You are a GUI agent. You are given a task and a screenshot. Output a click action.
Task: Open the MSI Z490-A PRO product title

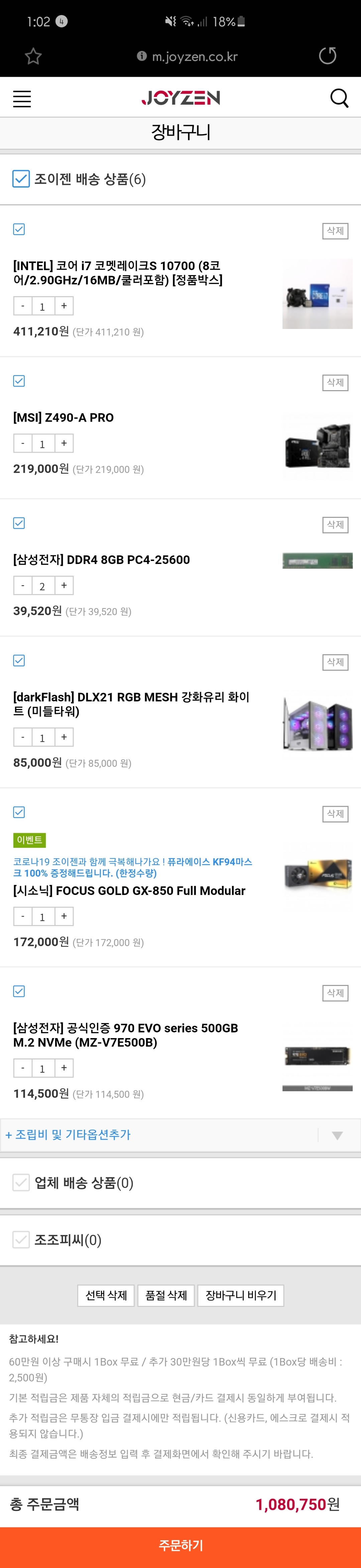pyautogui.click(x=63, y=418)
